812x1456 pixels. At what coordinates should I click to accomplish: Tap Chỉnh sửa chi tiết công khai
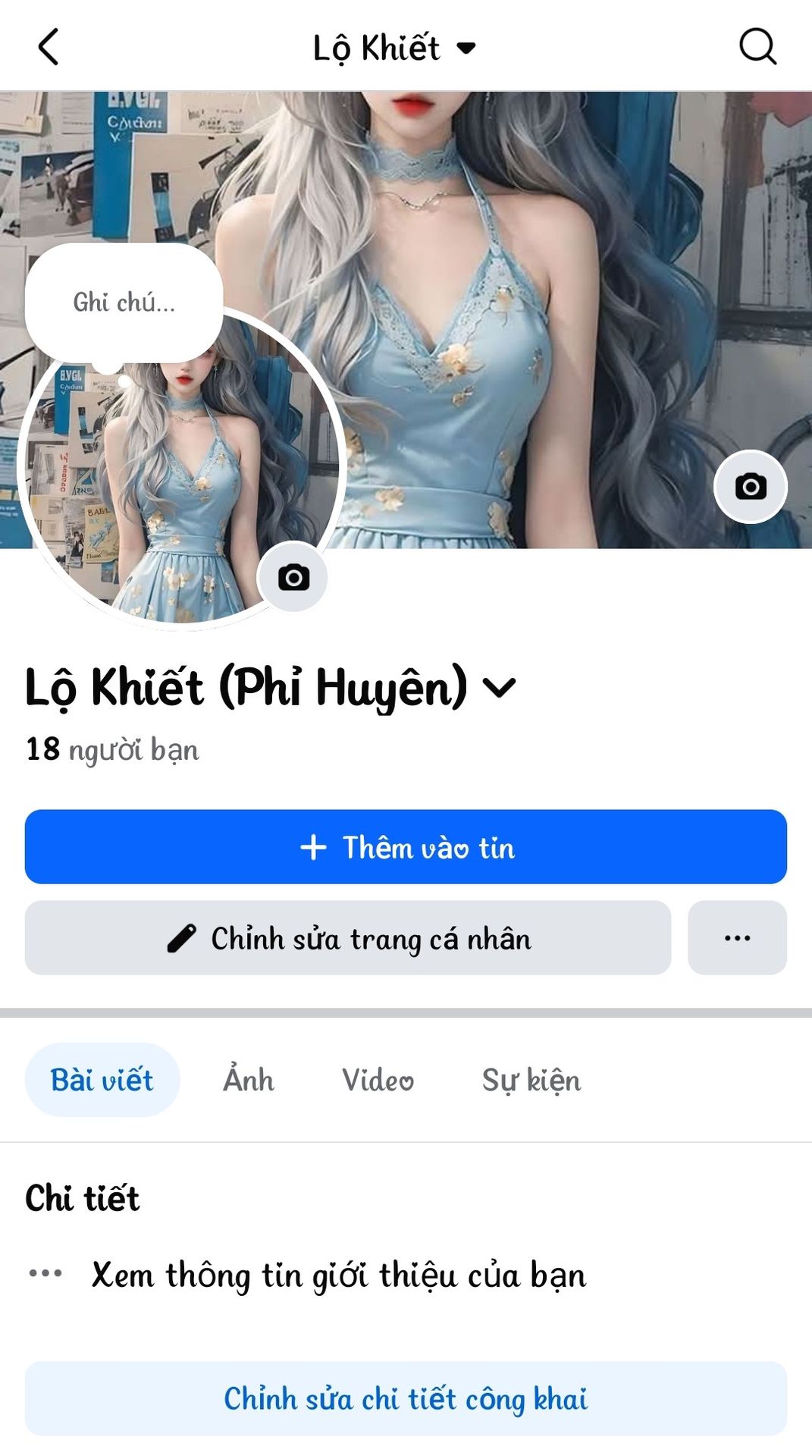coord(406,1398)
